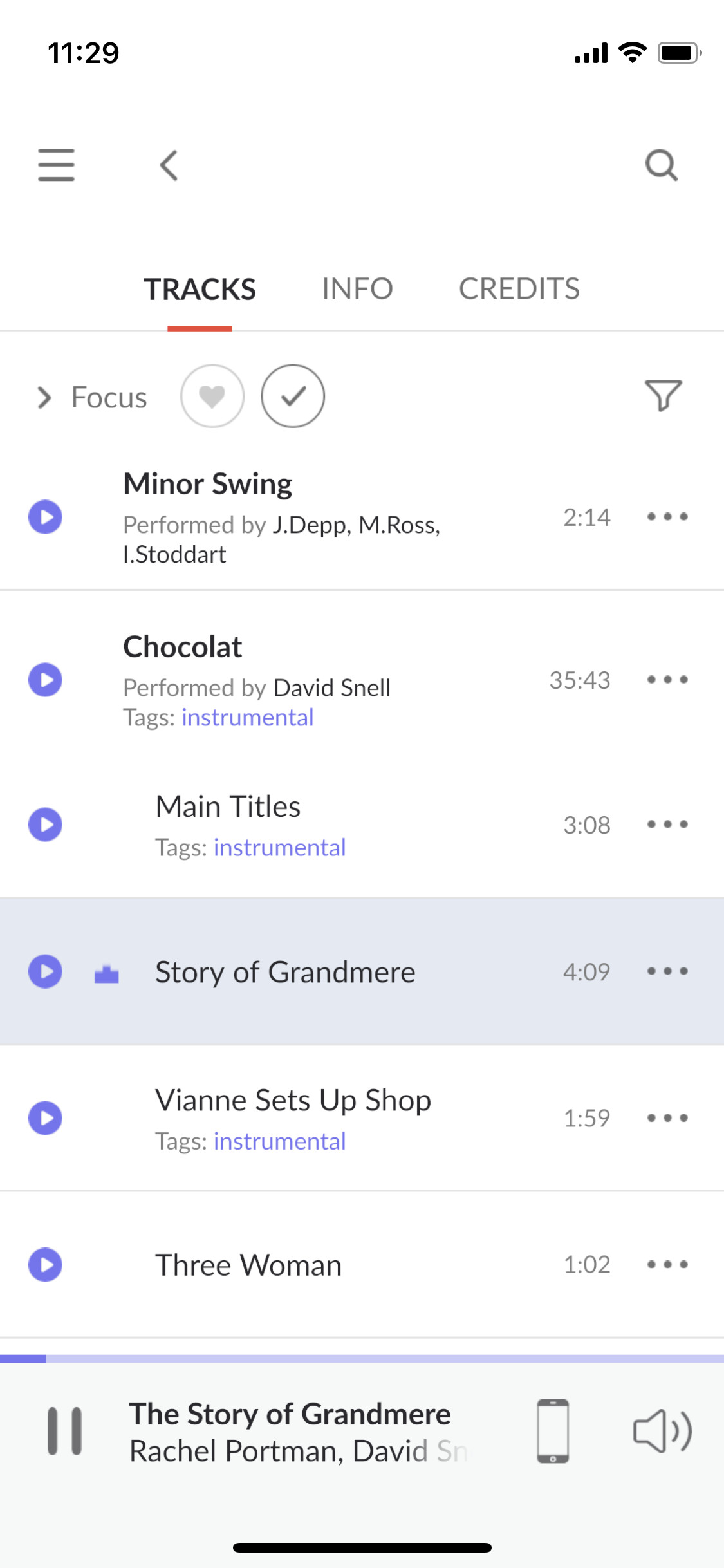
Task: Open the instrumental tag under Main Titles
Action: pos(280,848)
